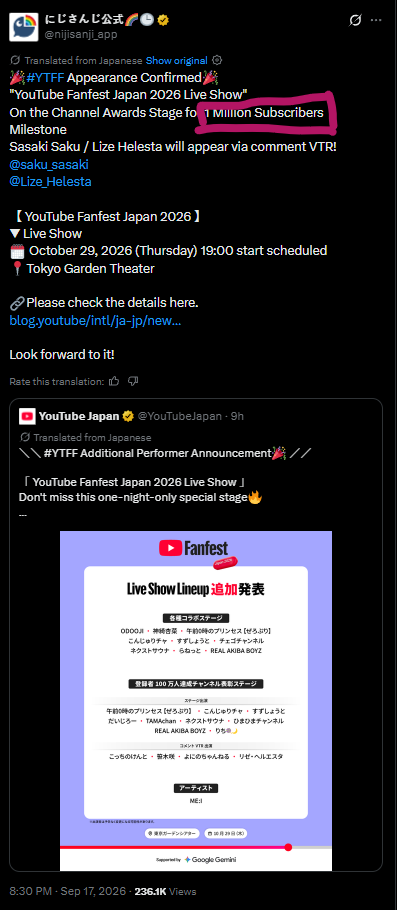The width and height of the screenshot is (397, 910).
Task: Open the blog.youtube details link
Action: [95, 320]
